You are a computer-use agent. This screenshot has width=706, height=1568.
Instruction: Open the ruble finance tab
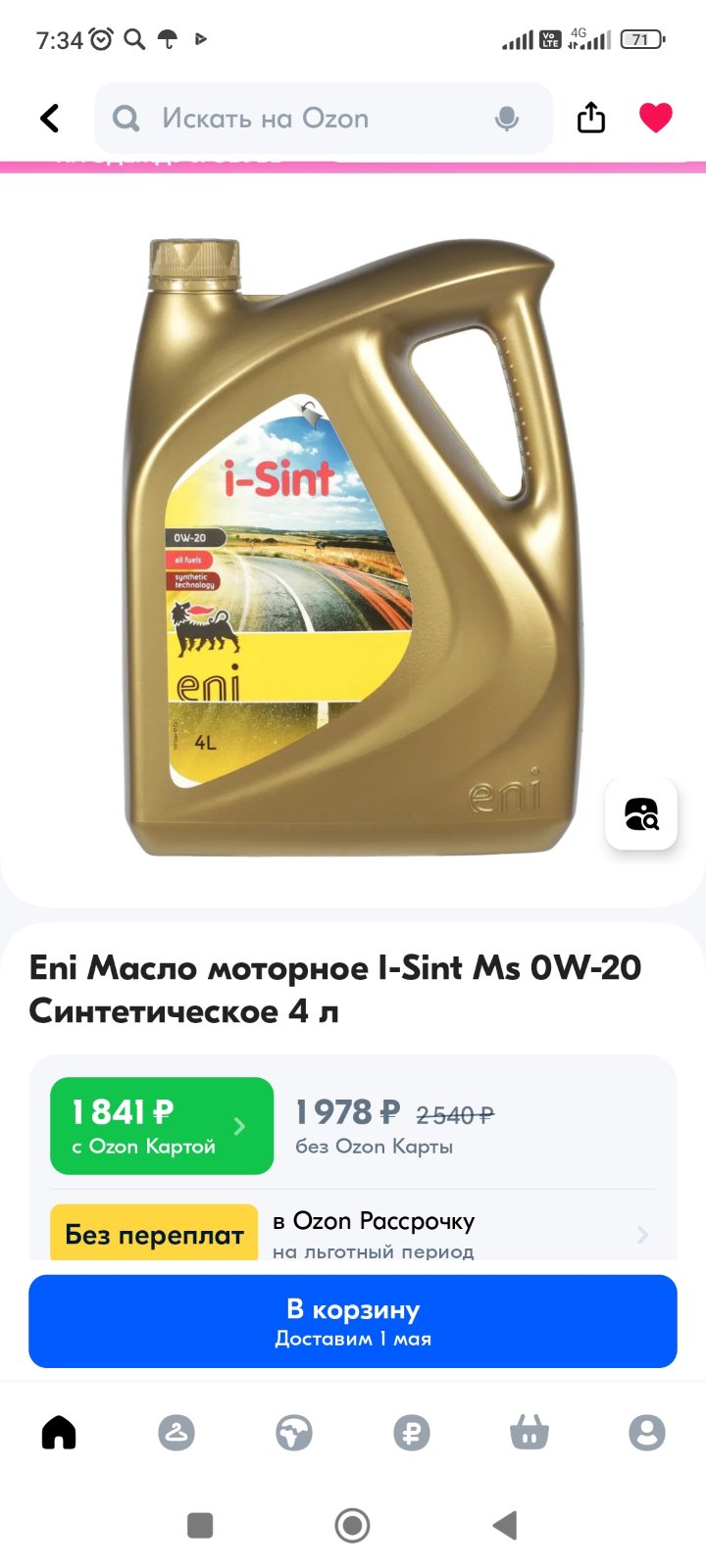point(412,1433)
